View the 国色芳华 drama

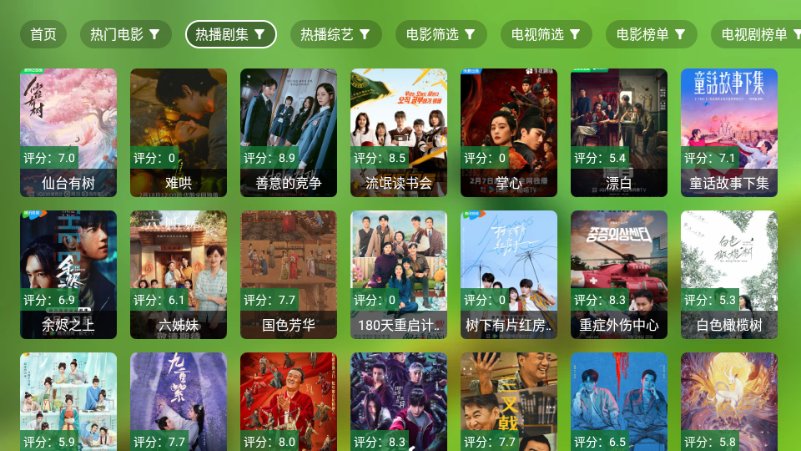coord(289,274)
